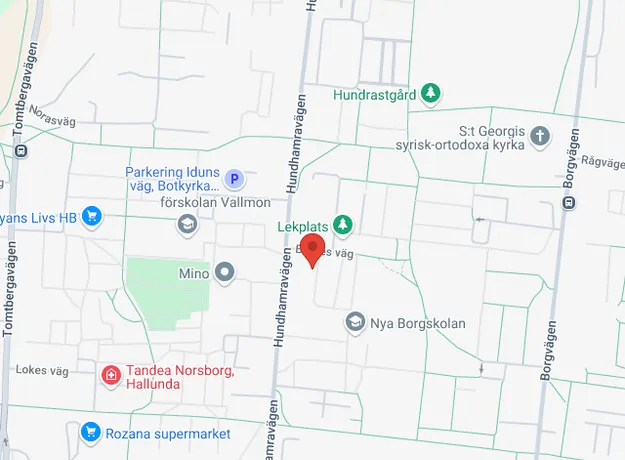Open Tandea Norsborg, Hallunda clinic marker

tap(113, 376)
